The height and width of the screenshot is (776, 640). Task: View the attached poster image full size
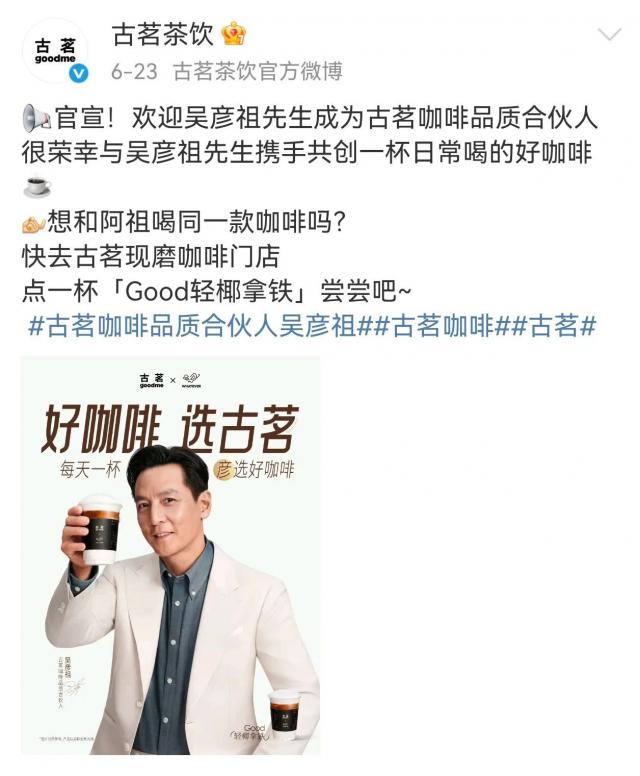170,555
